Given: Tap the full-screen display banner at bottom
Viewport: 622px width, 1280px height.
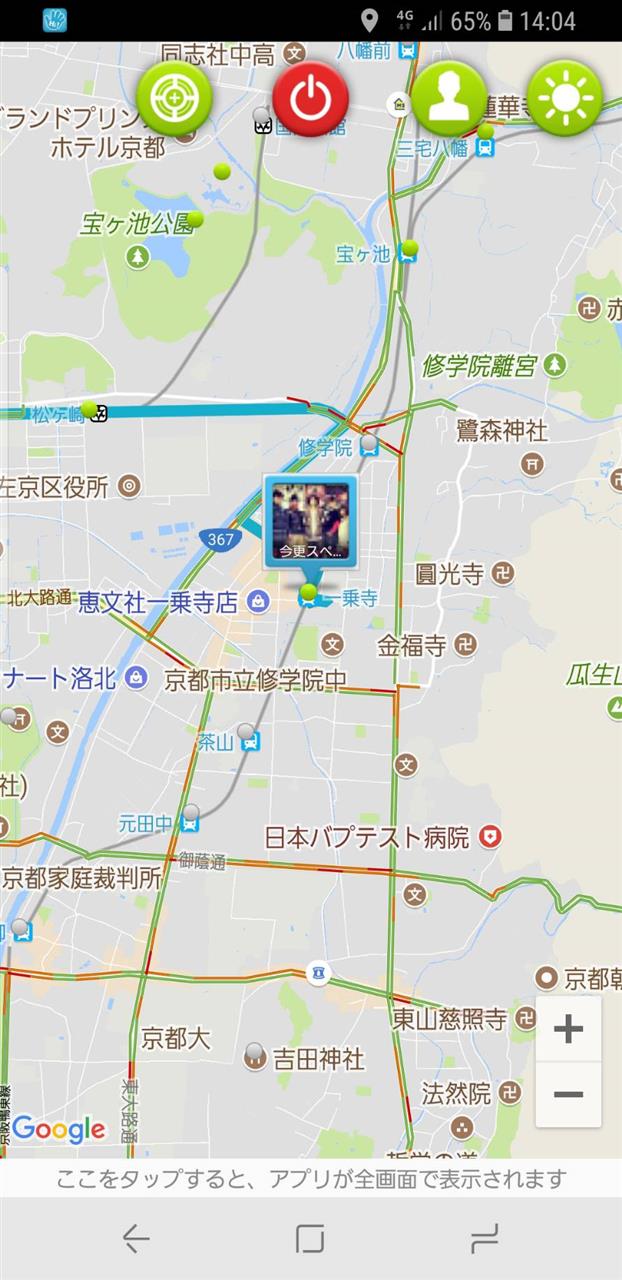Looking at the screenshot, I should 311,1178.
